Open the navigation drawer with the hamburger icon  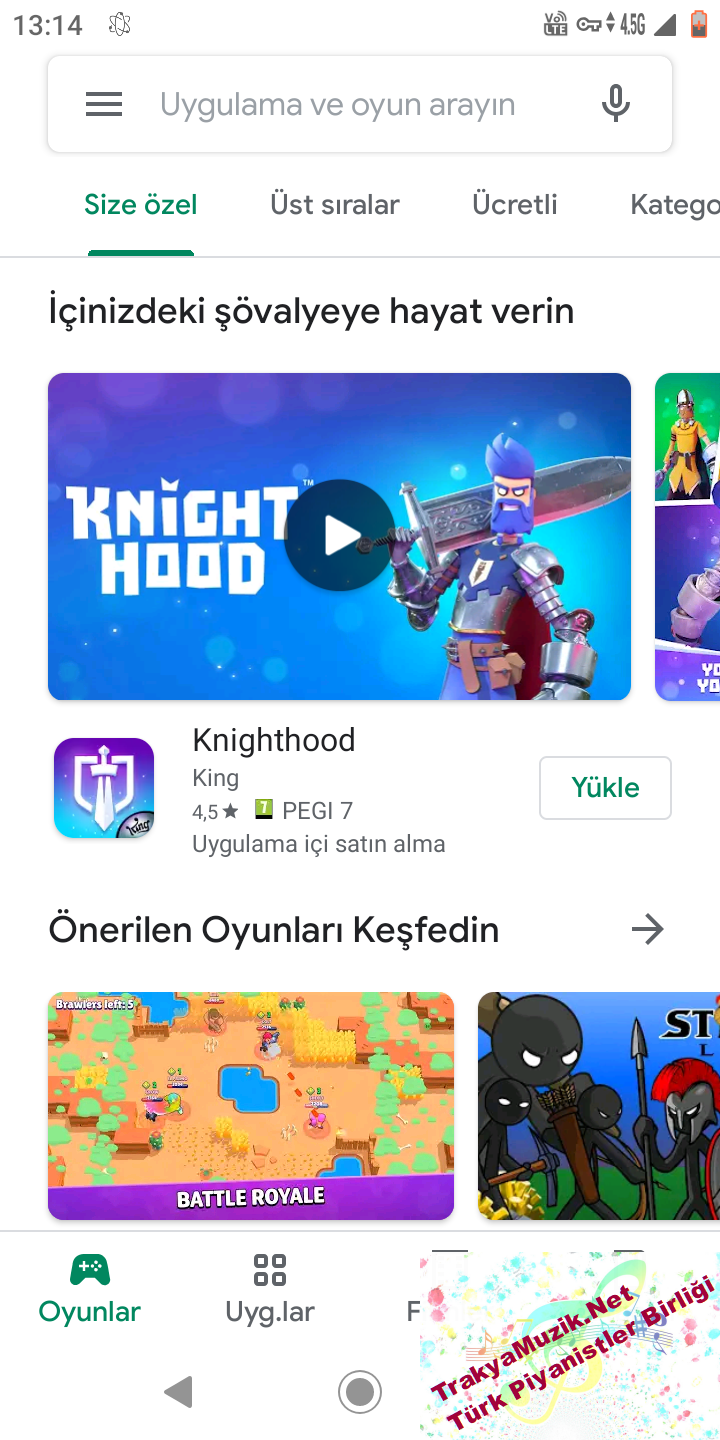point(103,103)
